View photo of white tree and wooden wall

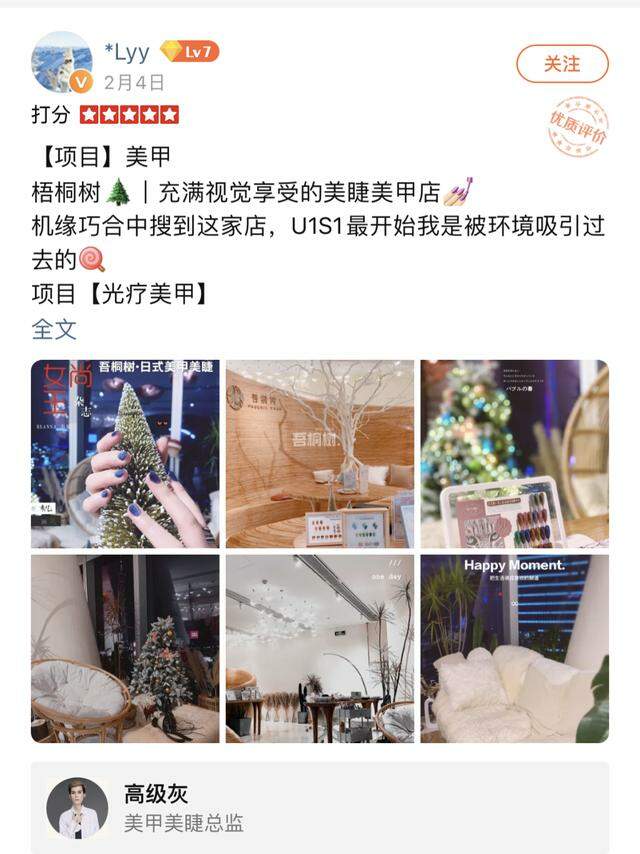[x=319, y=453]
